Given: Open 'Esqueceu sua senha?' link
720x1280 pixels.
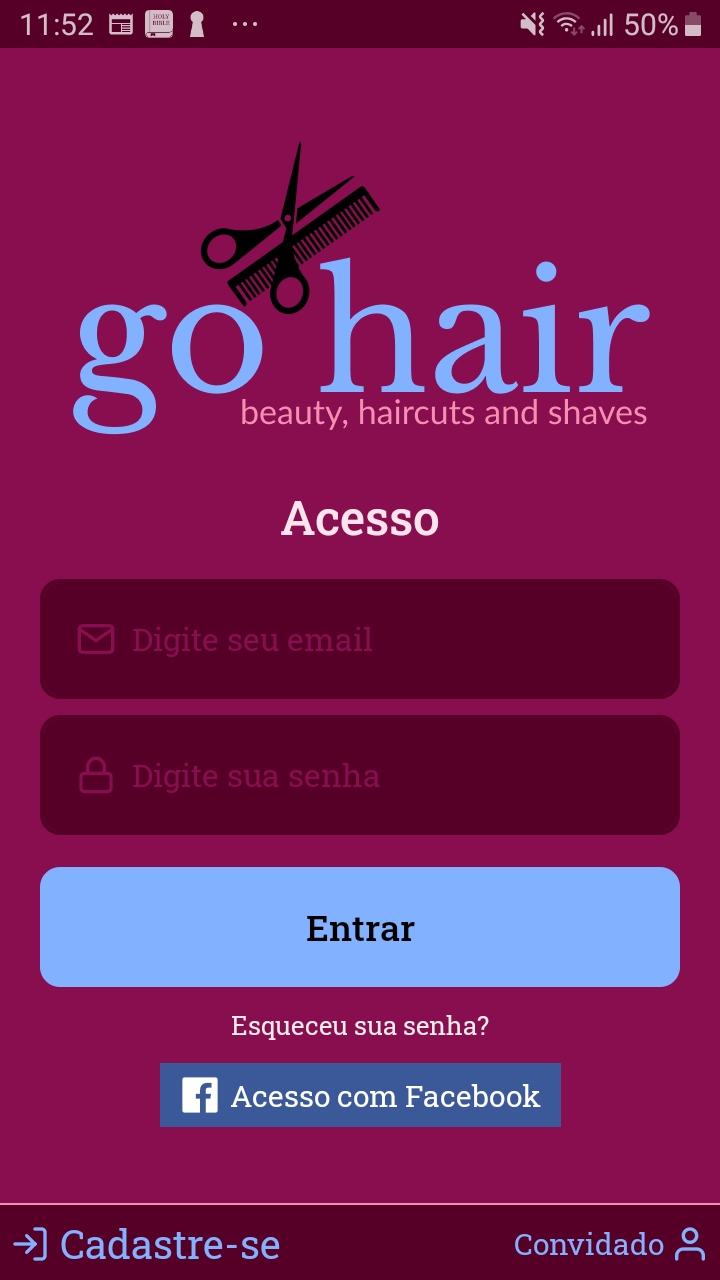Looking at the screenshot, I should (x=360, y=1026).
